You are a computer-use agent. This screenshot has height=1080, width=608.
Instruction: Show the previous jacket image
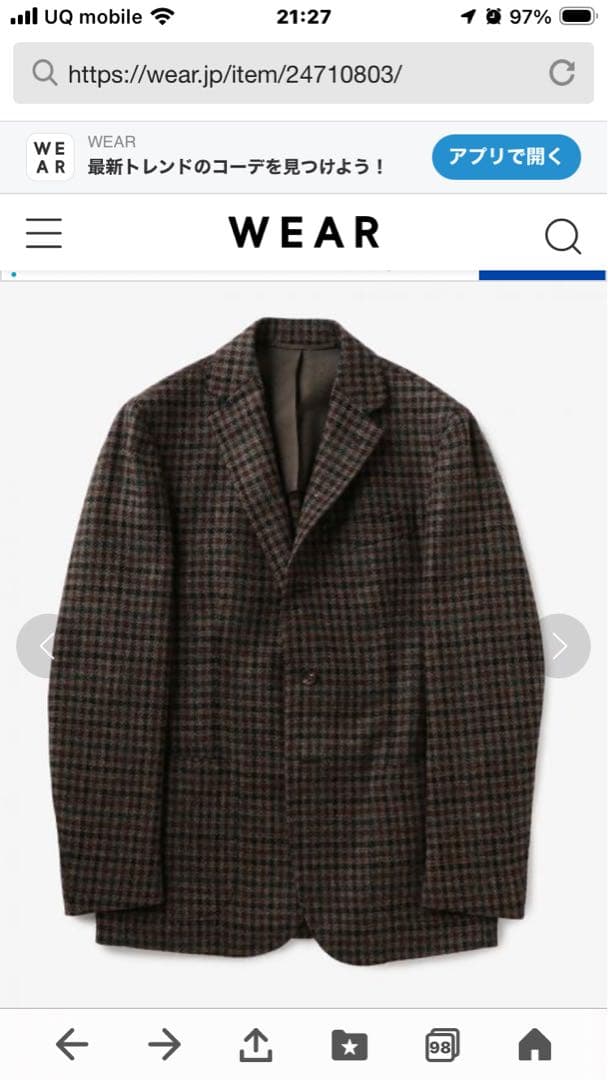(x=45, y=646)
